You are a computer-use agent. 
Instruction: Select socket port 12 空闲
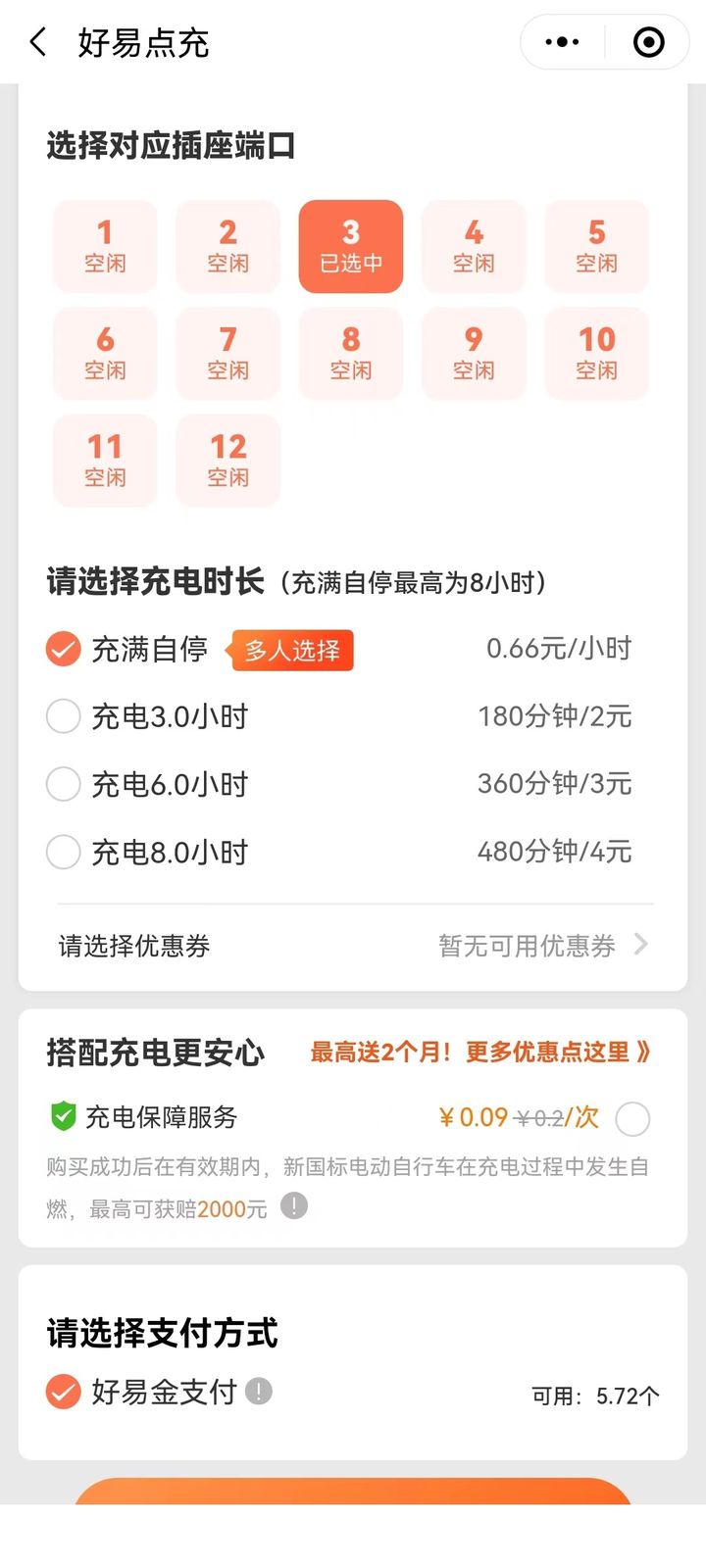(227, 461)
